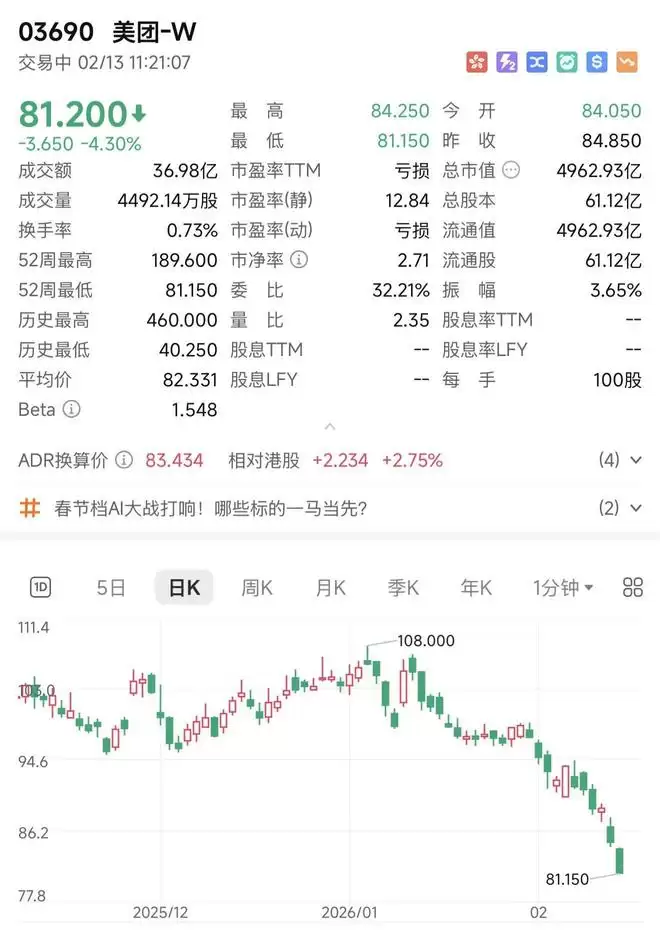Switch to 月K monthly chart
This screenshot has height=930, width=660.
(x=331, y=588)
